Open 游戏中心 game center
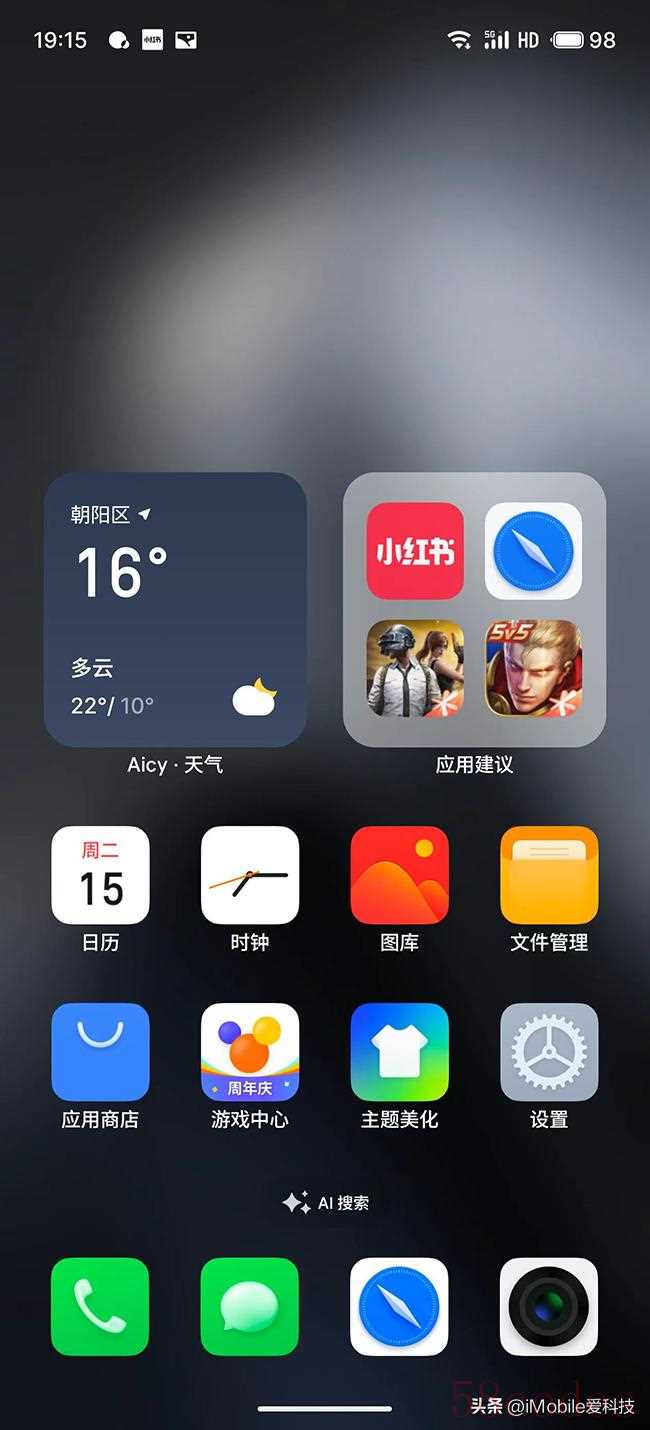 tap(250, 1052)
